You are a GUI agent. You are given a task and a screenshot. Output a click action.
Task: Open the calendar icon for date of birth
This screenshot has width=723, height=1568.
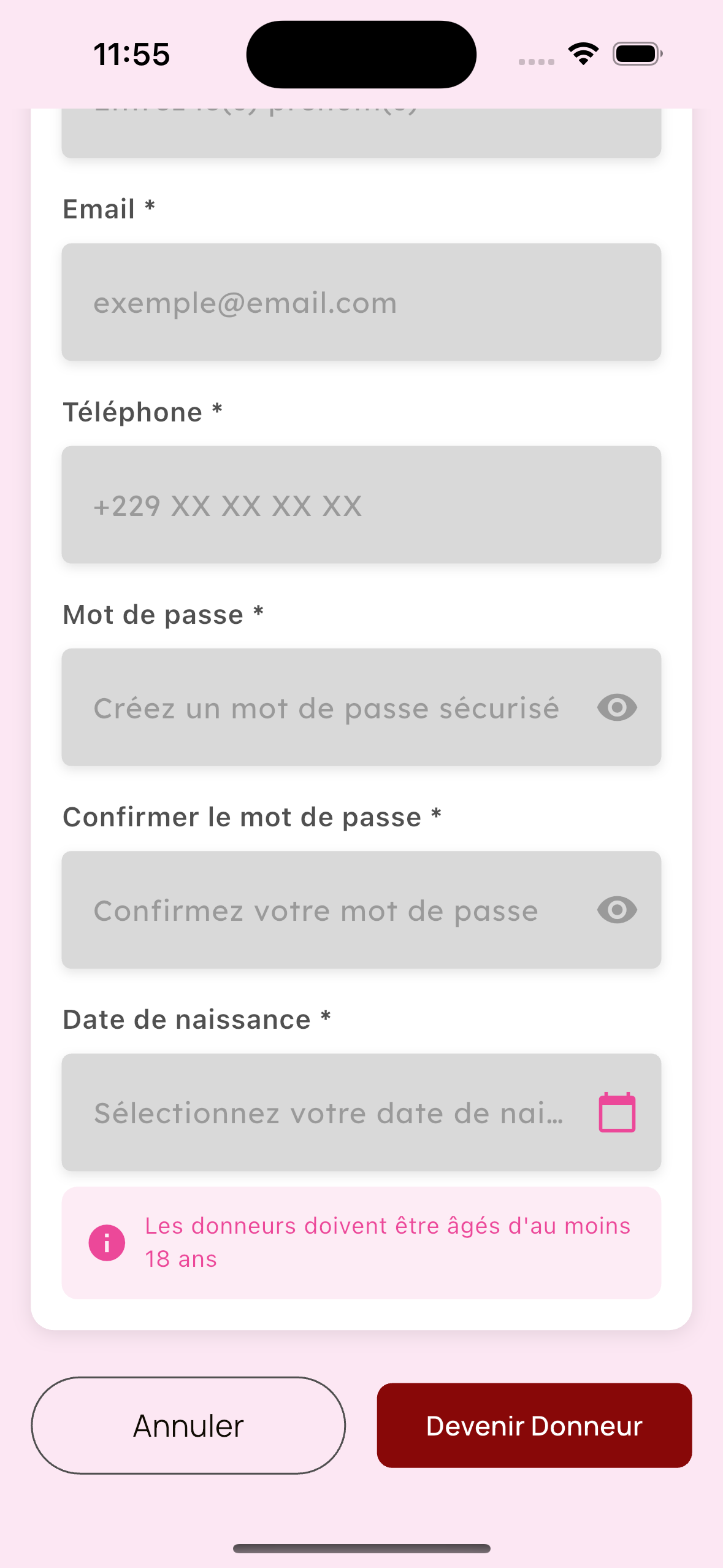617,1112
